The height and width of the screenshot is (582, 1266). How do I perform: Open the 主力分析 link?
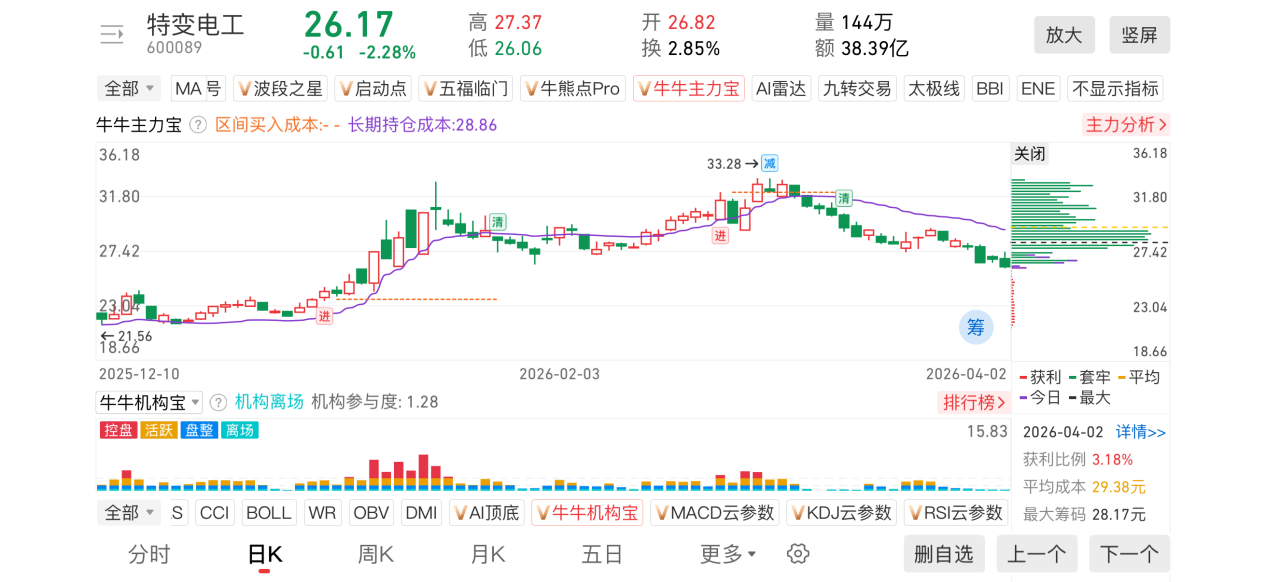(x=1126, y=125)
